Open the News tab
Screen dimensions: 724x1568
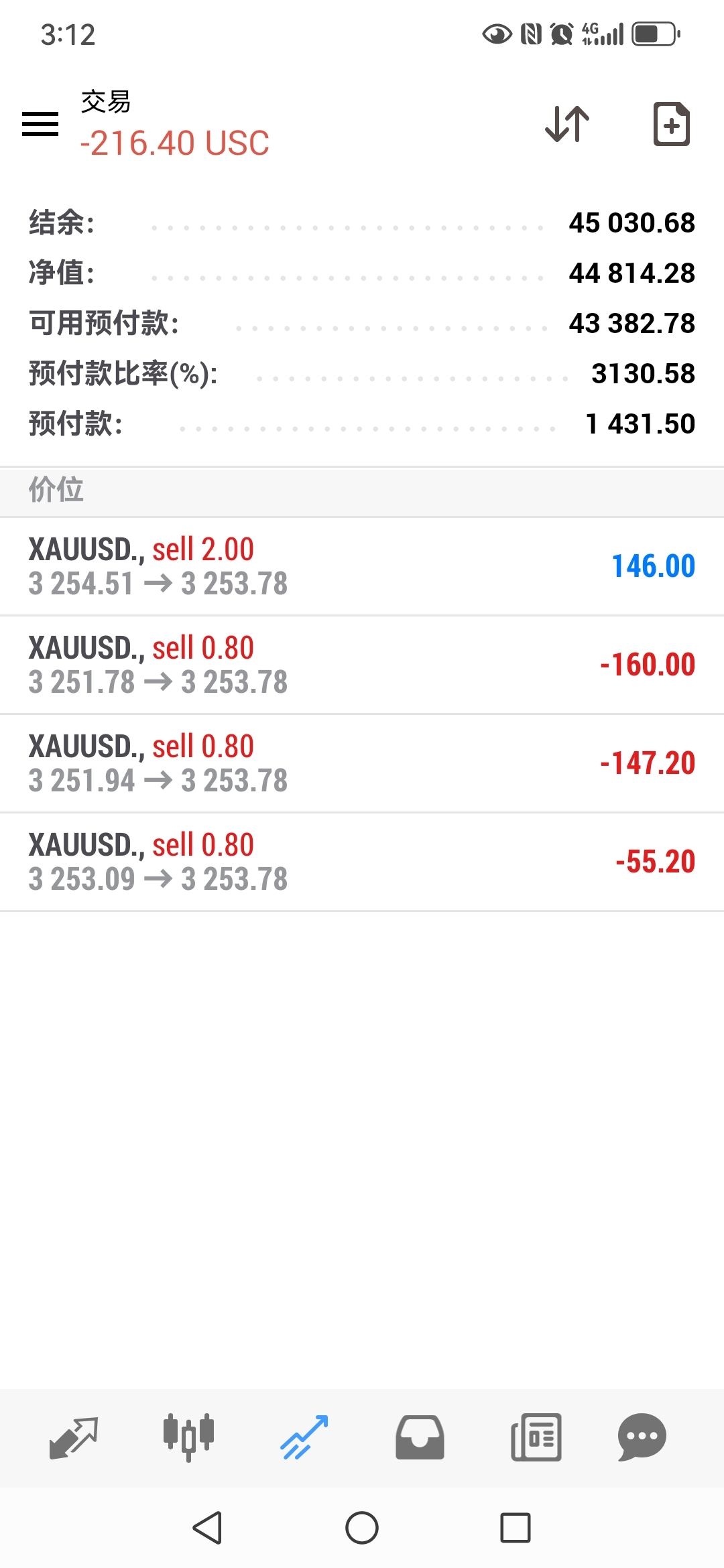(536, 1437)
